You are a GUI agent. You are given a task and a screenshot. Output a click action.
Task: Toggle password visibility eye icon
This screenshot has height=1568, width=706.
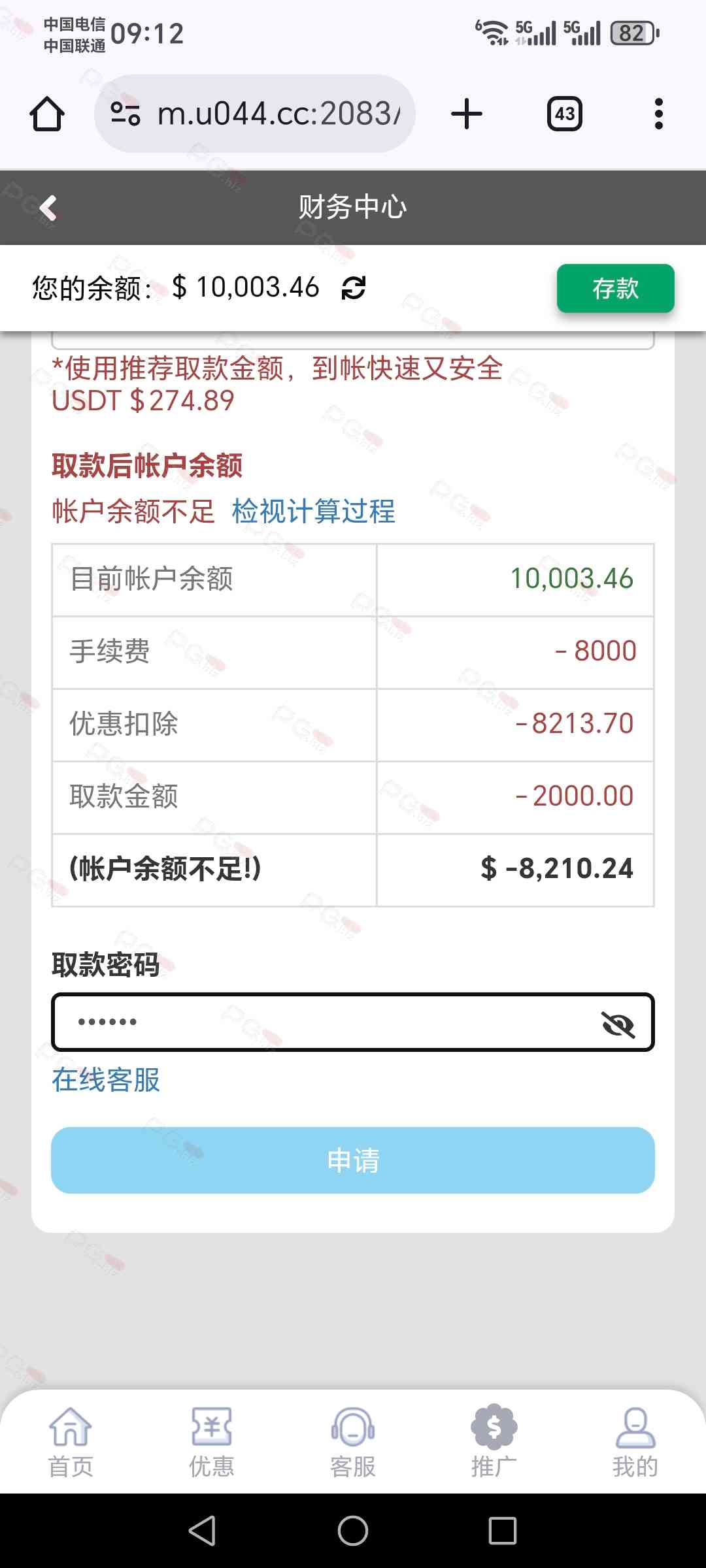point(618,1024)
